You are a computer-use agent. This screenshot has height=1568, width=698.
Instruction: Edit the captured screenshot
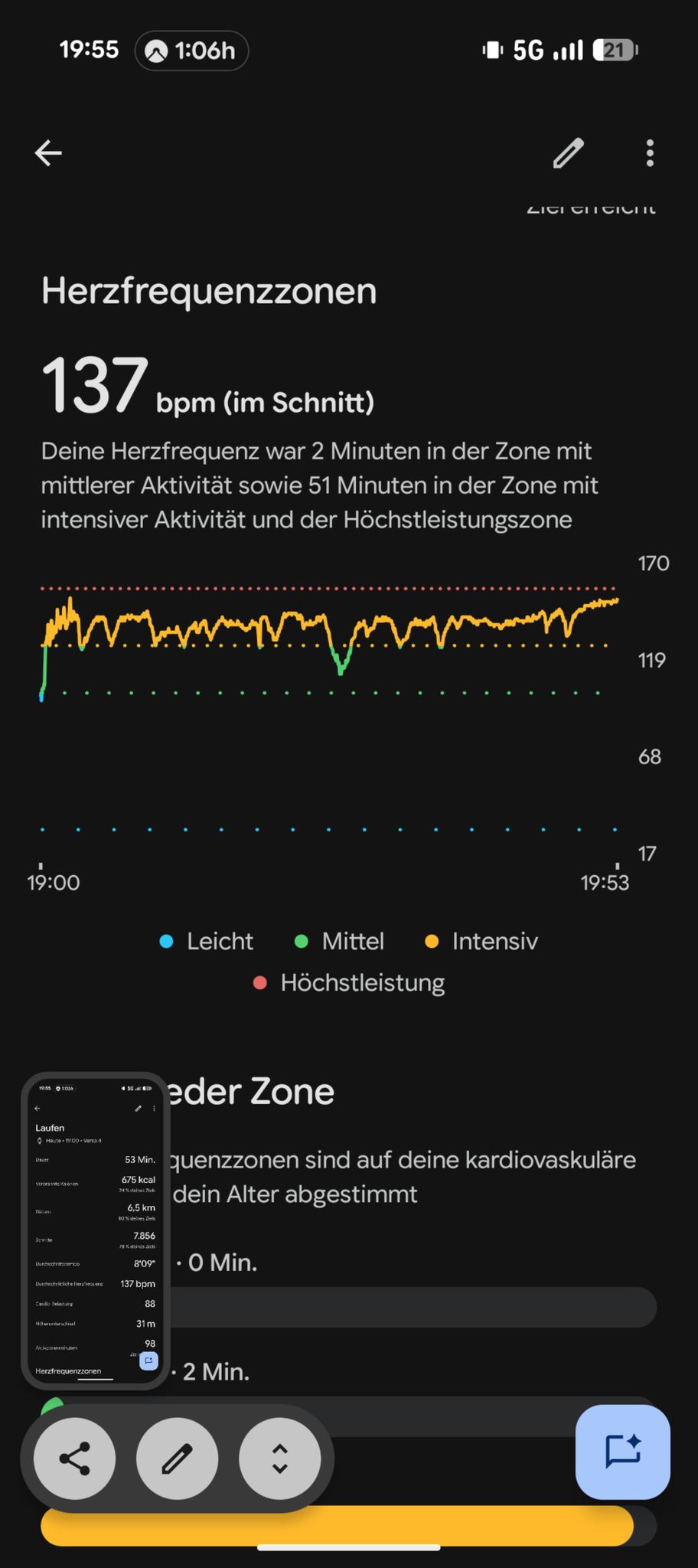(177, 1459)
